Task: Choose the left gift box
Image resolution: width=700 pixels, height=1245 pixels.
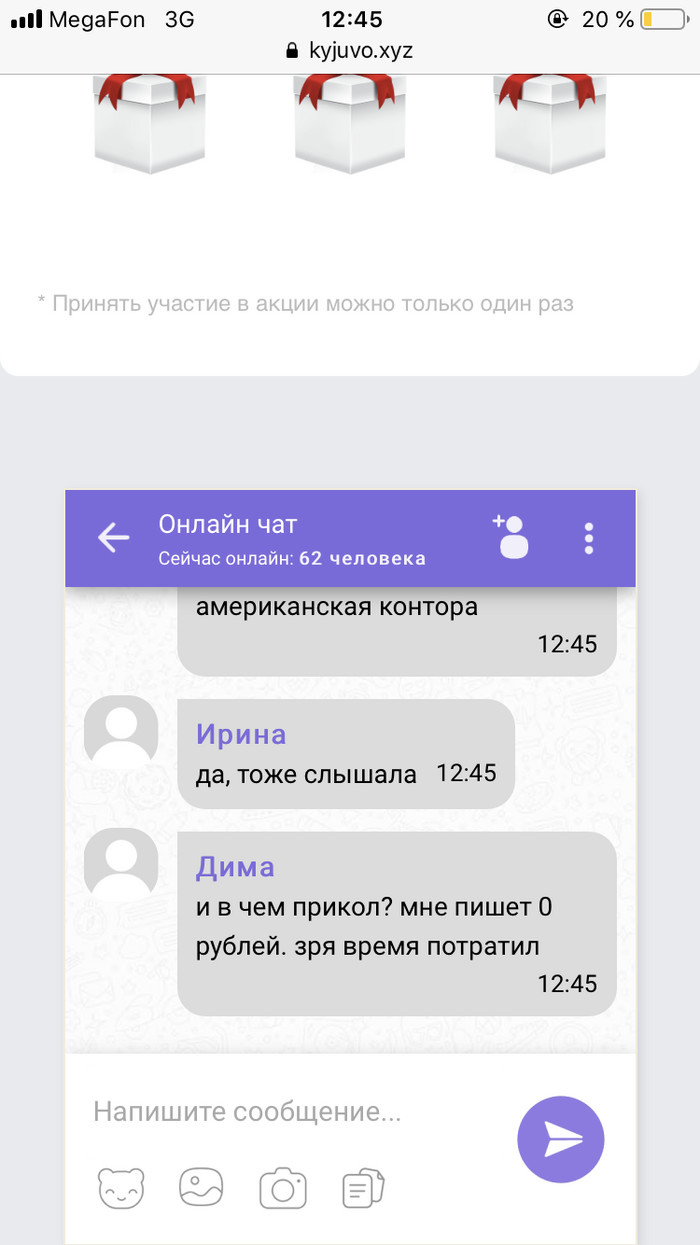Action: tap(150, 122)
